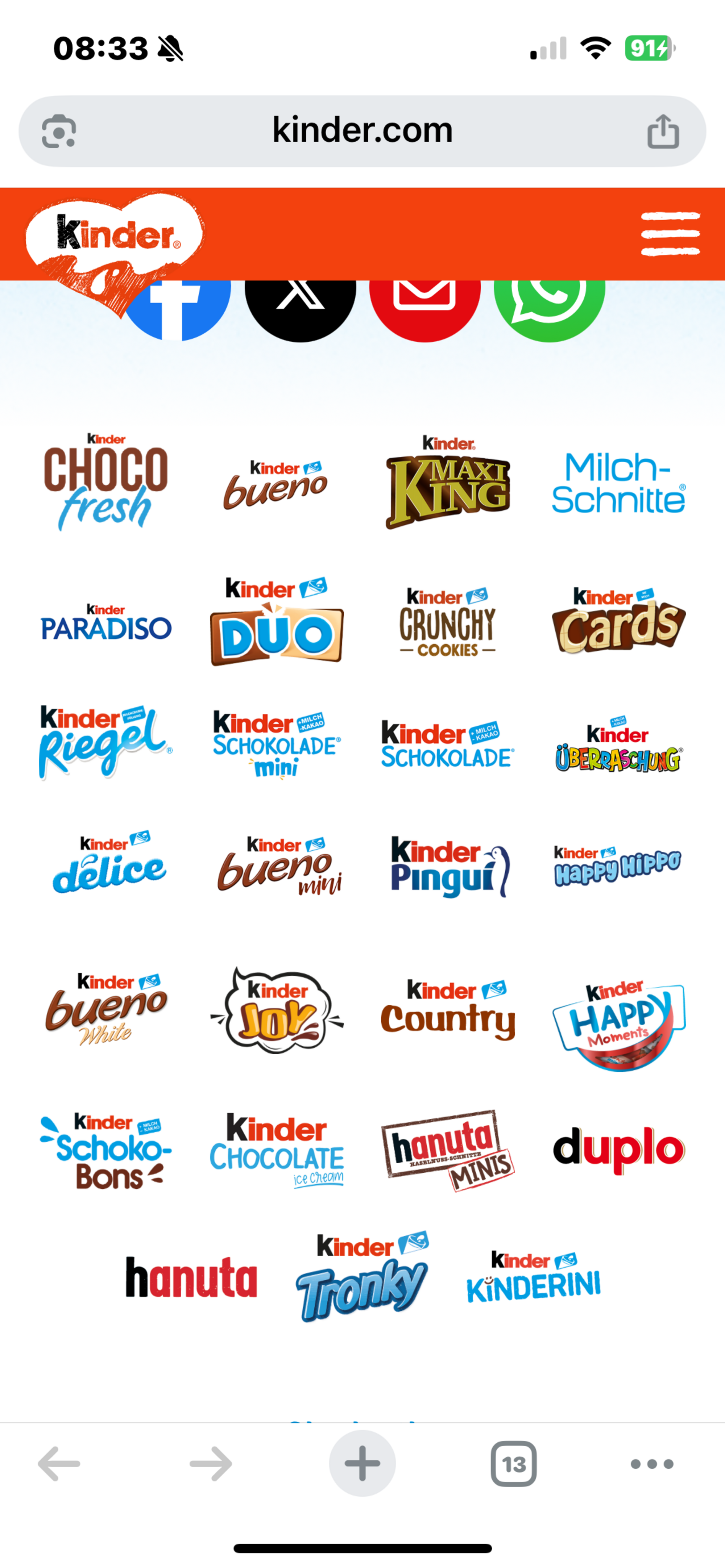This screenshot has height=1568, width=725.
Task: Open Kinder Country product
Action: 448,1010
